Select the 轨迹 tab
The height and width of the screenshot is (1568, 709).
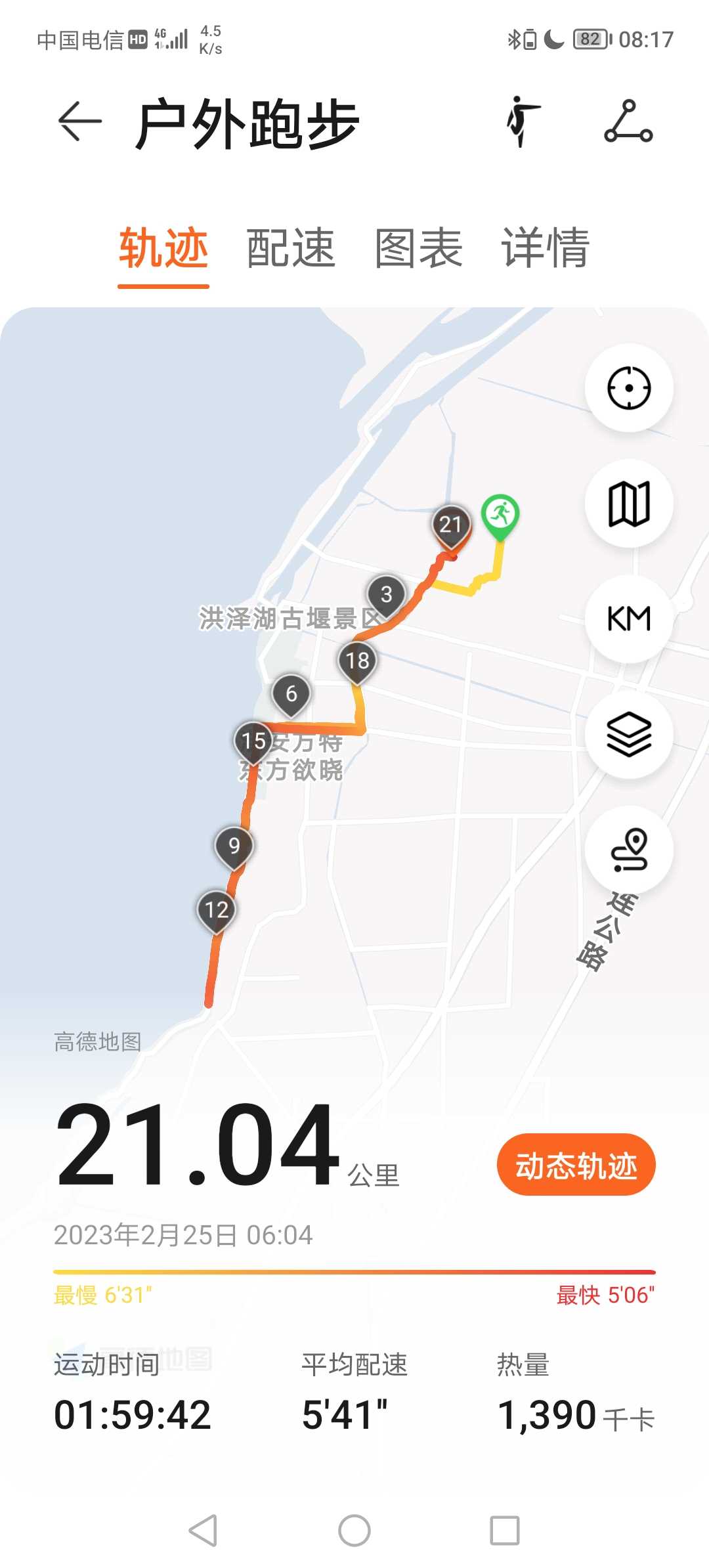[163, 249]
